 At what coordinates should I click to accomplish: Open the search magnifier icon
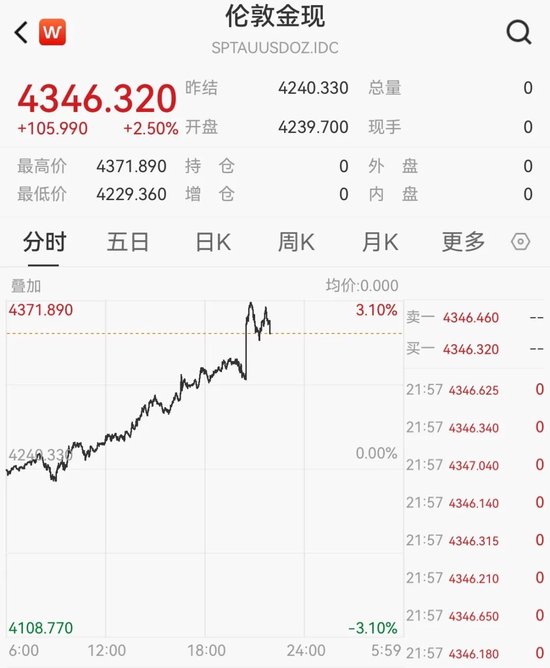(x=519, y=32)
